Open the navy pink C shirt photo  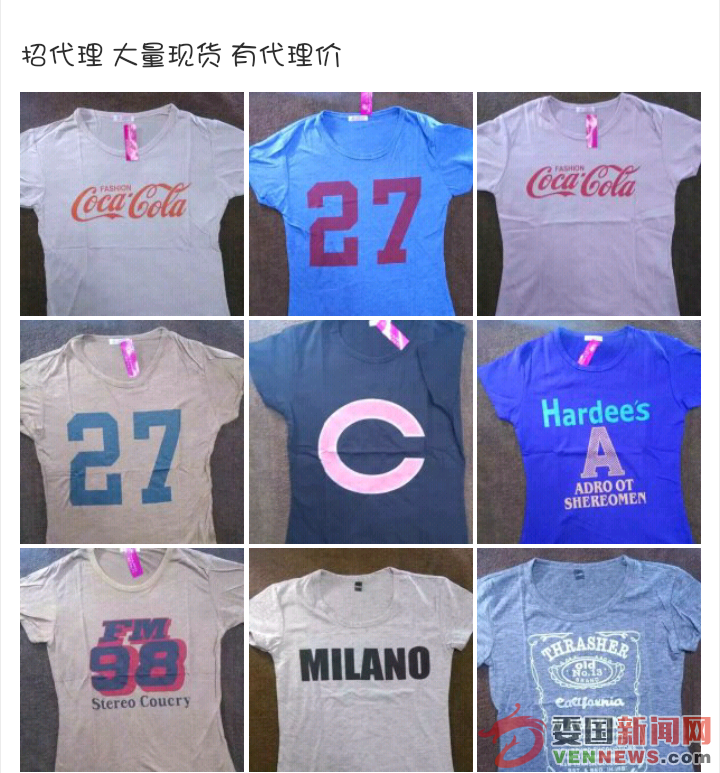pyautogui.click(x=360, y=432)
